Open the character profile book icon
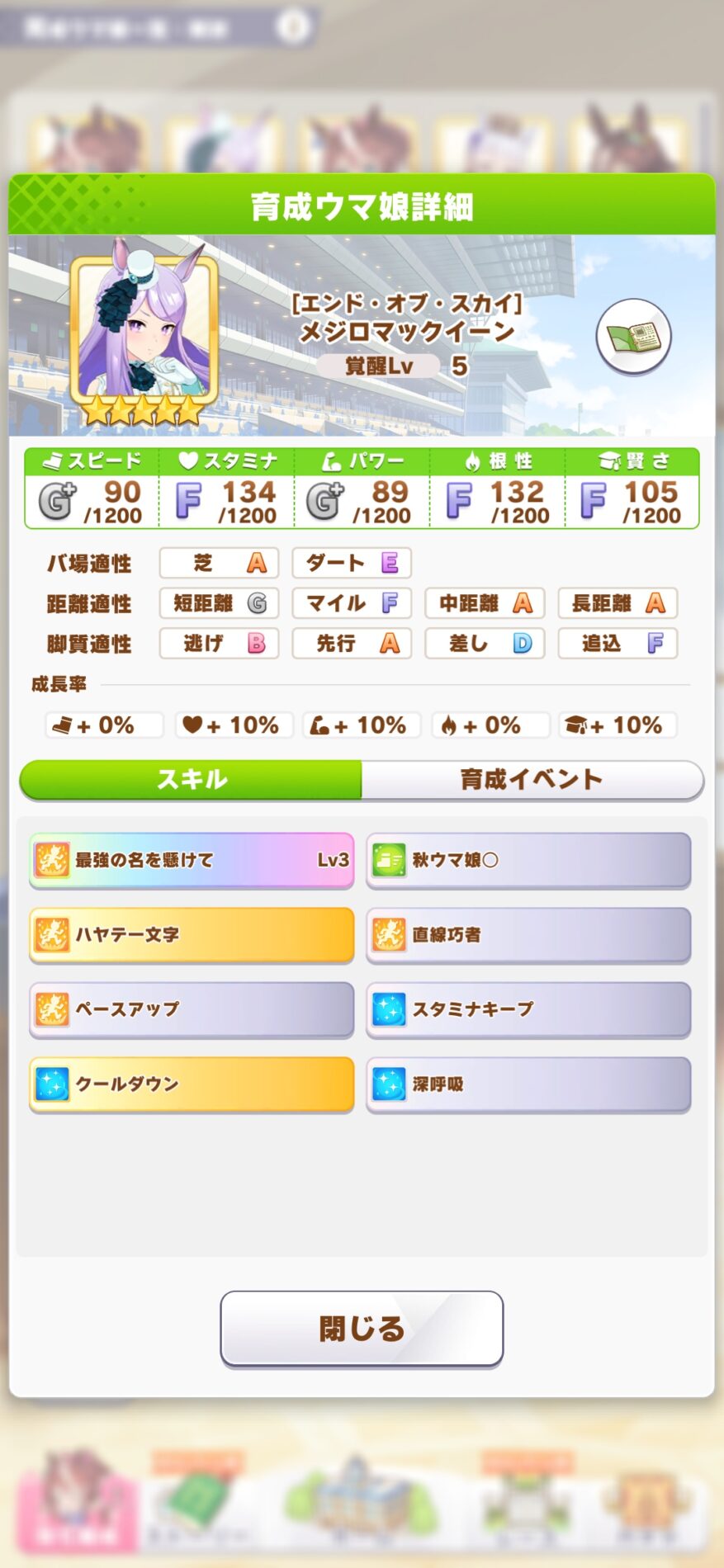The image size is (724, 1568). (633, 337)
